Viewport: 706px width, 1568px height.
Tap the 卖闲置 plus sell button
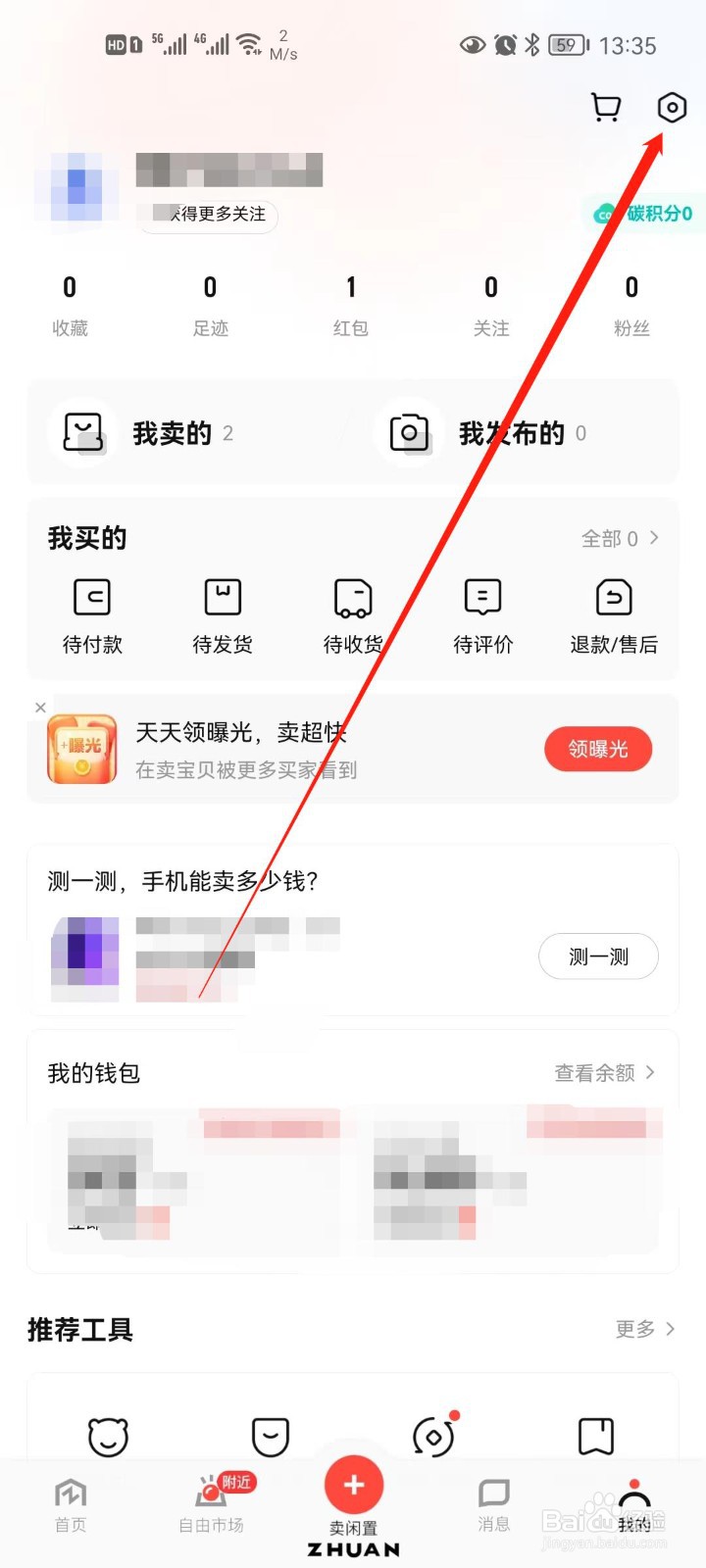(x=353, y=1486)
